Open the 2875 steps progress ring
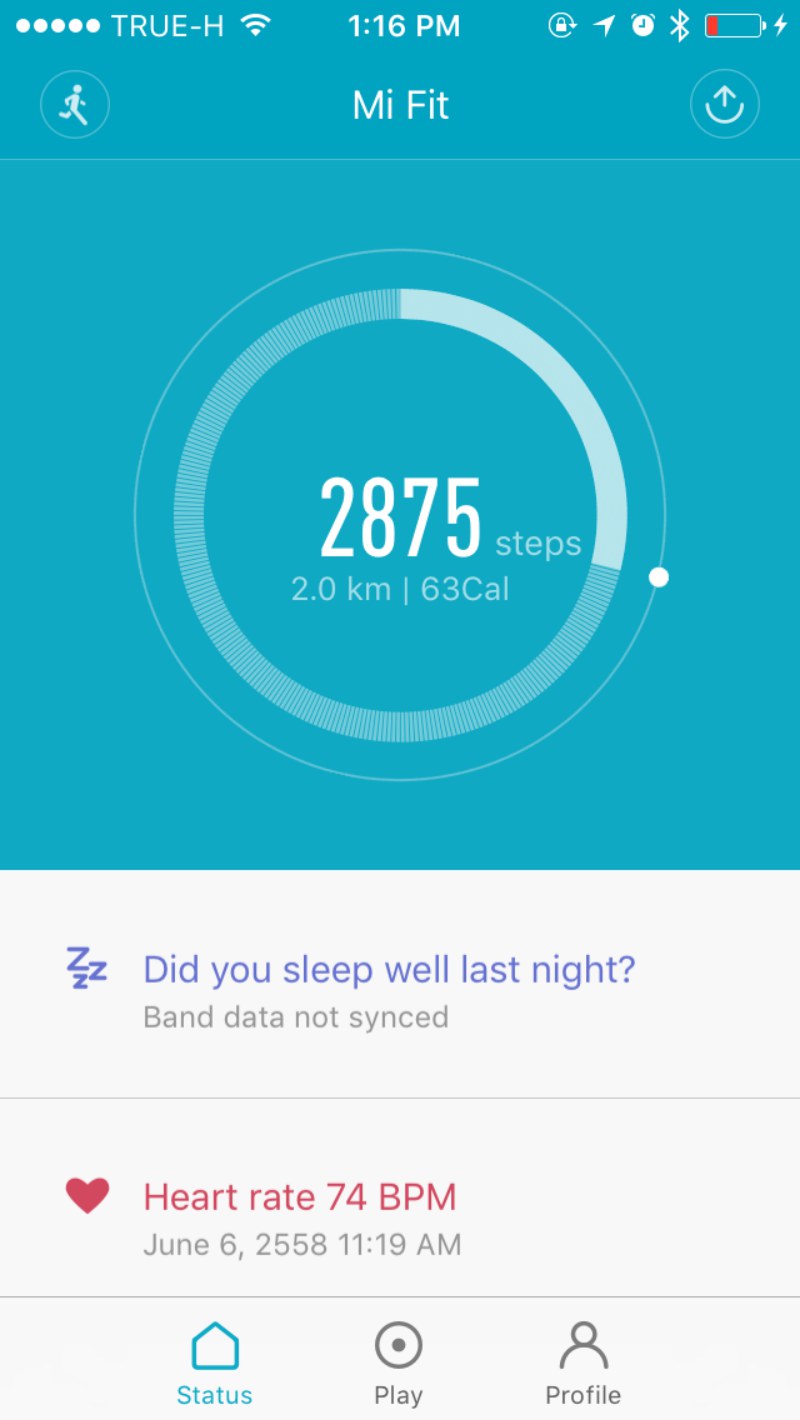 tap(400, 515)
